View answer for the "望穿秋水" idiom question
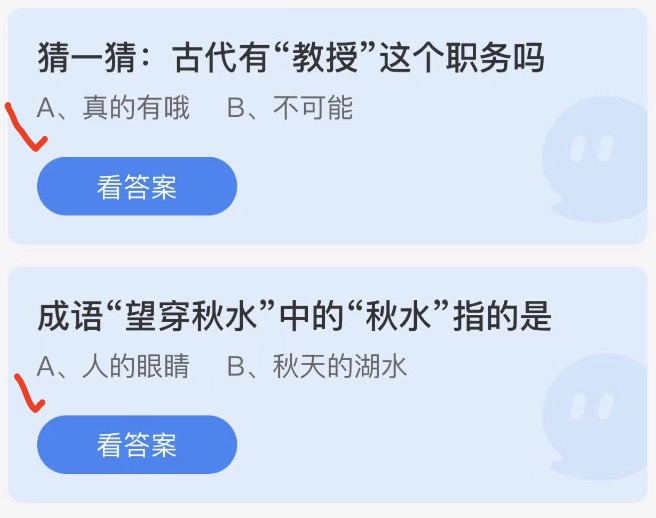The width and height of the screenshot is (656, 518). (137, 445)
